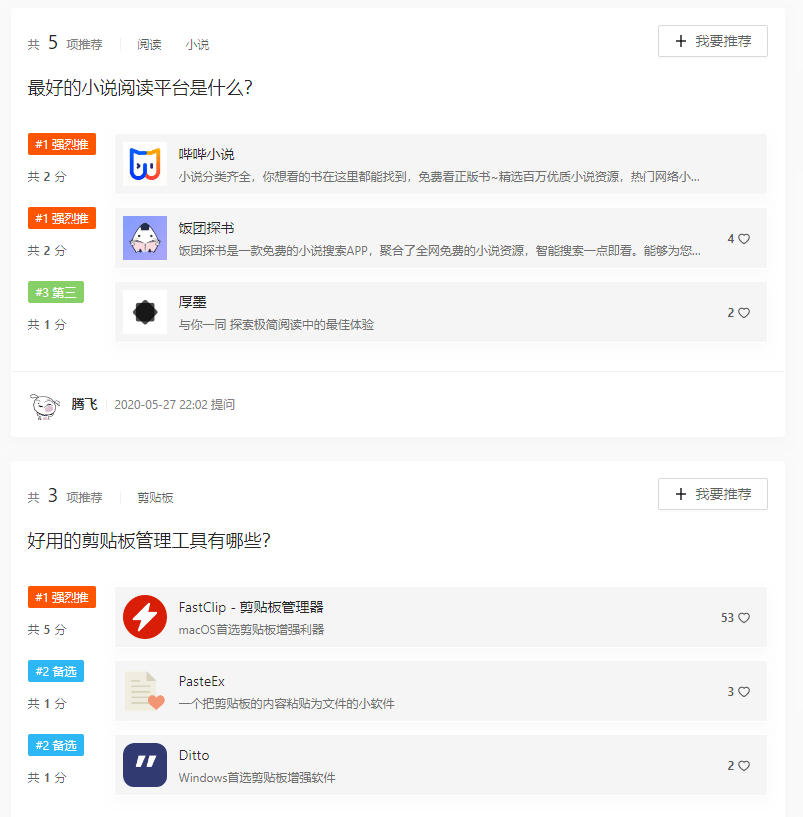Open the 小说 tag
803x817 pixels.
[197, 45]
